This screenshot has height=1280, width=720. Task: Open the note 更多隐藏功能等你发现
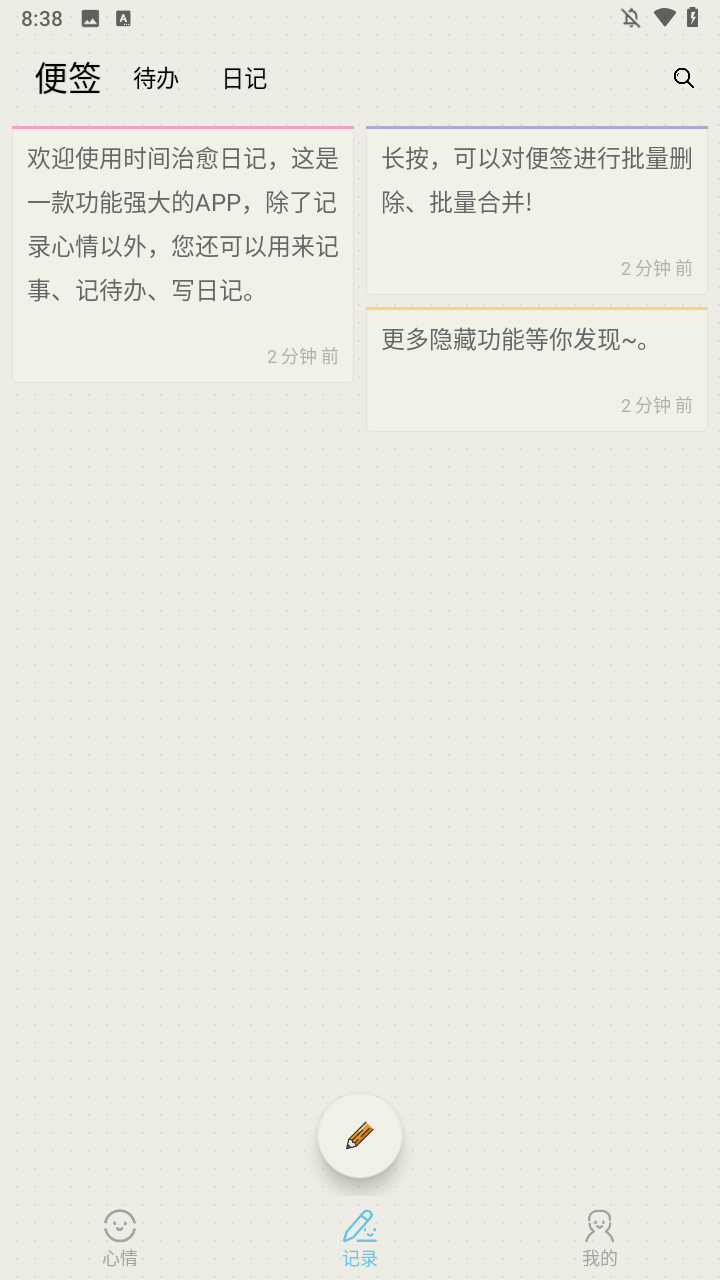point(537,370)
